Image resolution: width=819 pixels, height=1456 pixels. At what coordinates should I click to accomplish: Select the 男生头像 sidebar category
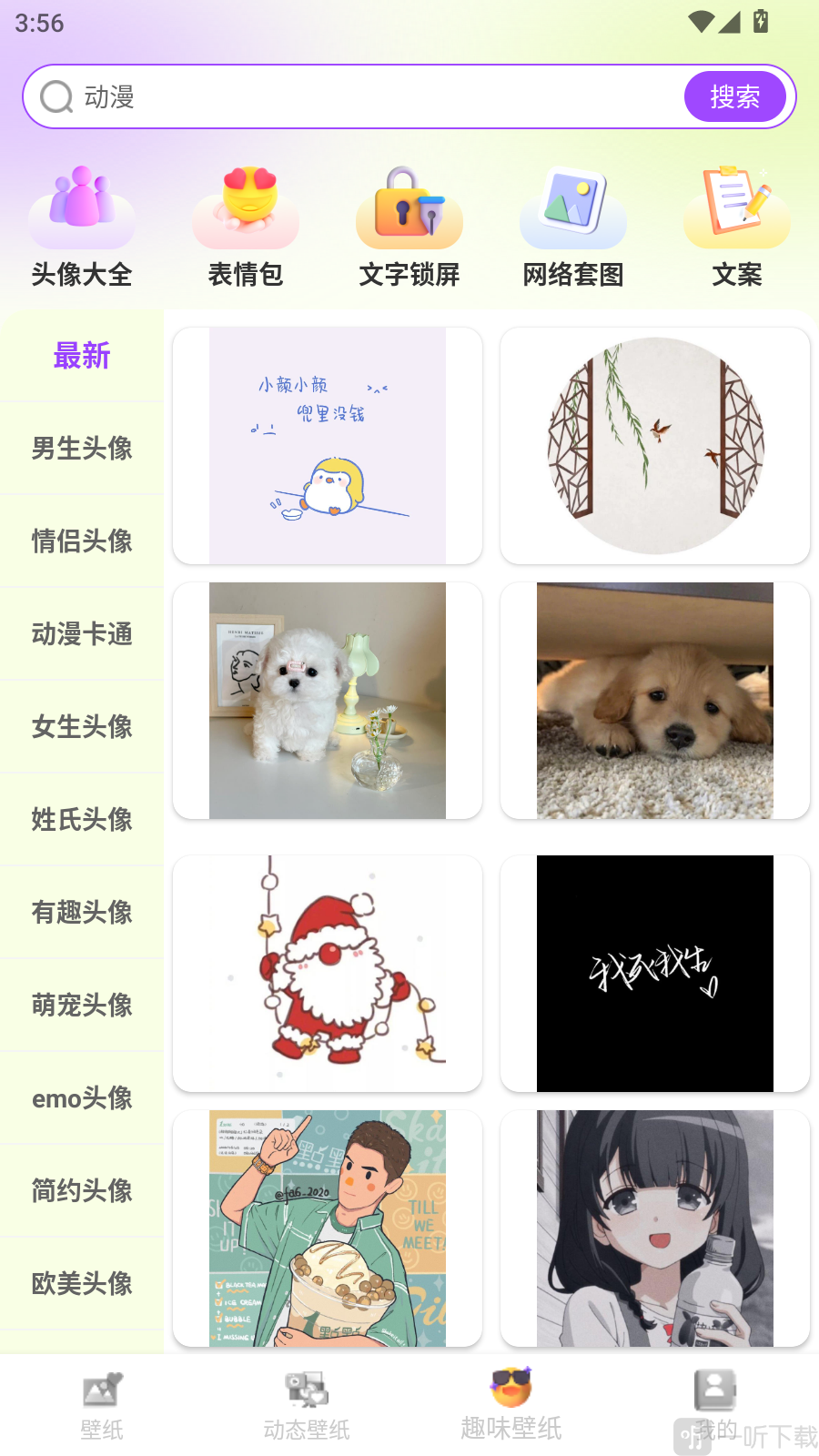pyautogui.click(x=82, y=449)
